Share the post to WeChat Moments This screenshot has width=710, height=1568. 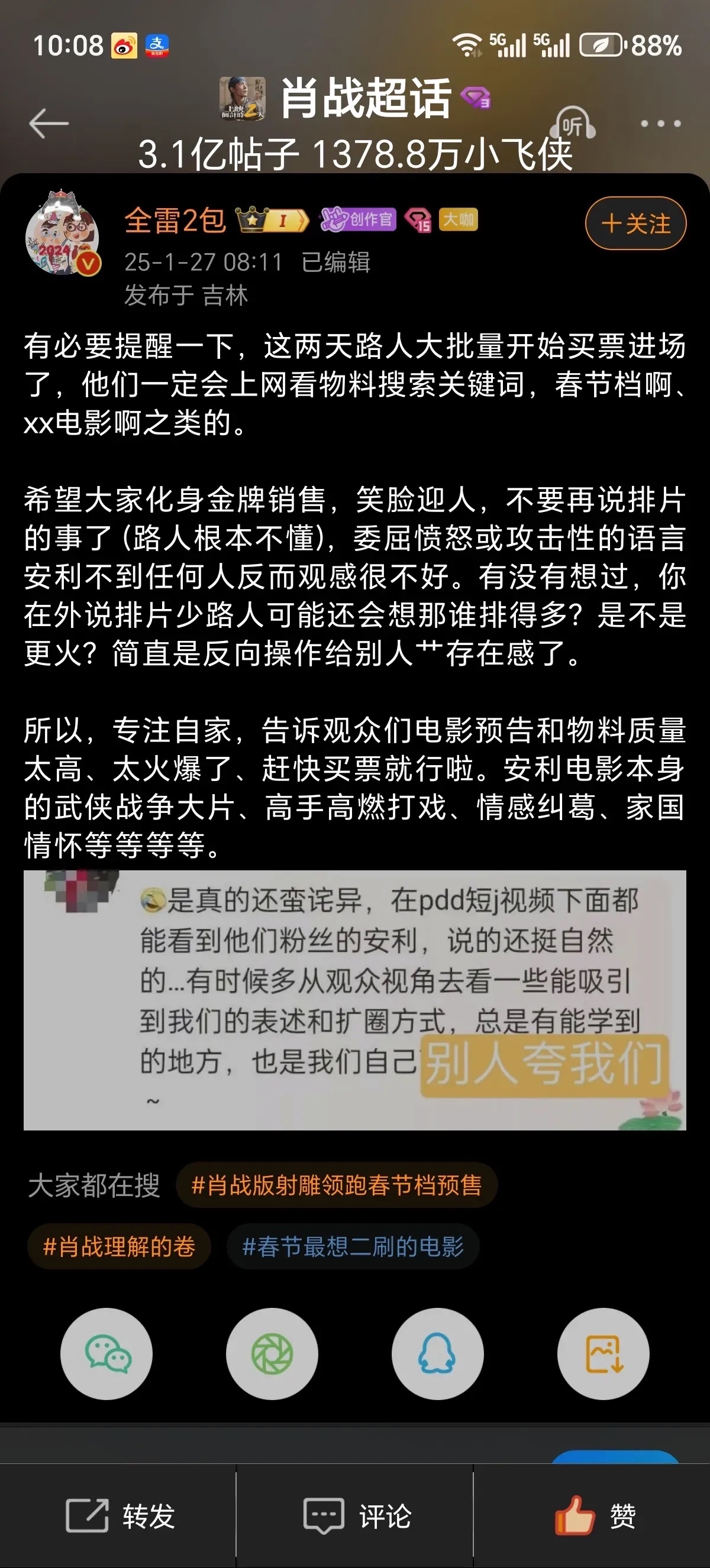click(x=272, y=1353)
